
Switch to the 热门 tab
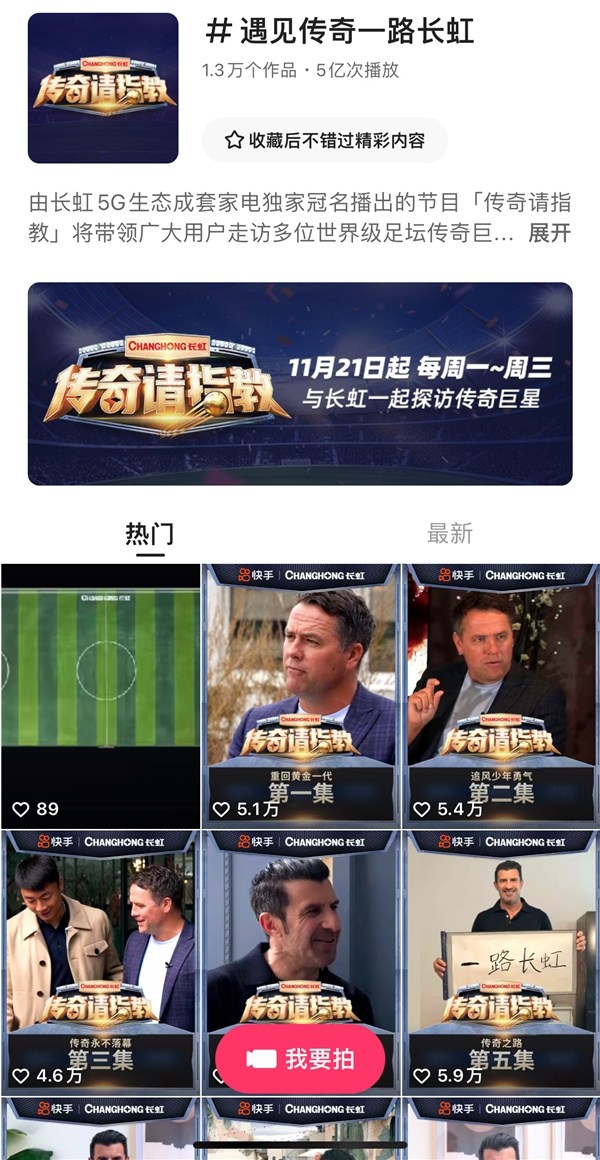click(x=149, y=534)
